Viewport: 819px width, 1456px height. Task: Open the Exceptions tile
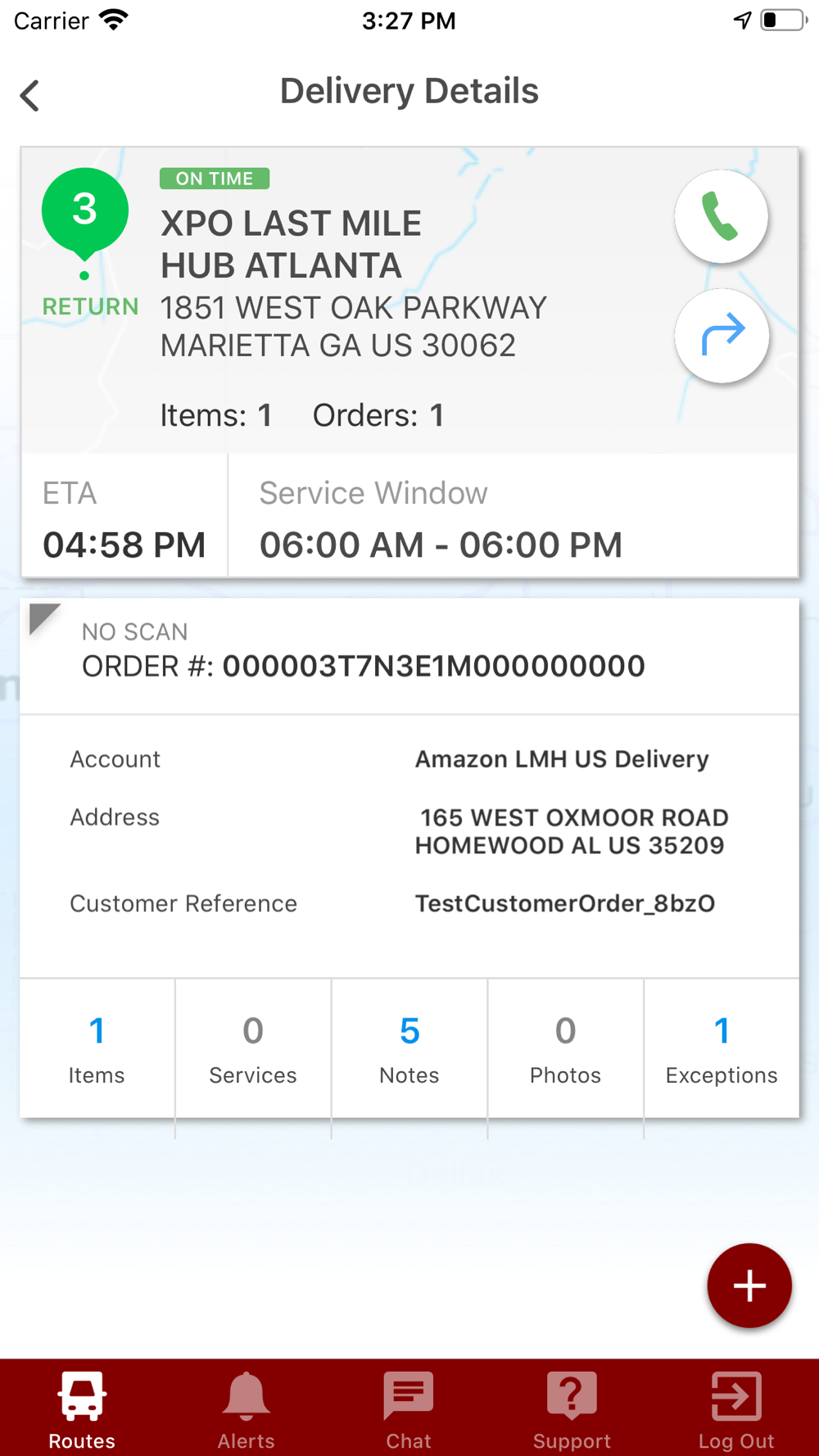tap(722, 1048)
